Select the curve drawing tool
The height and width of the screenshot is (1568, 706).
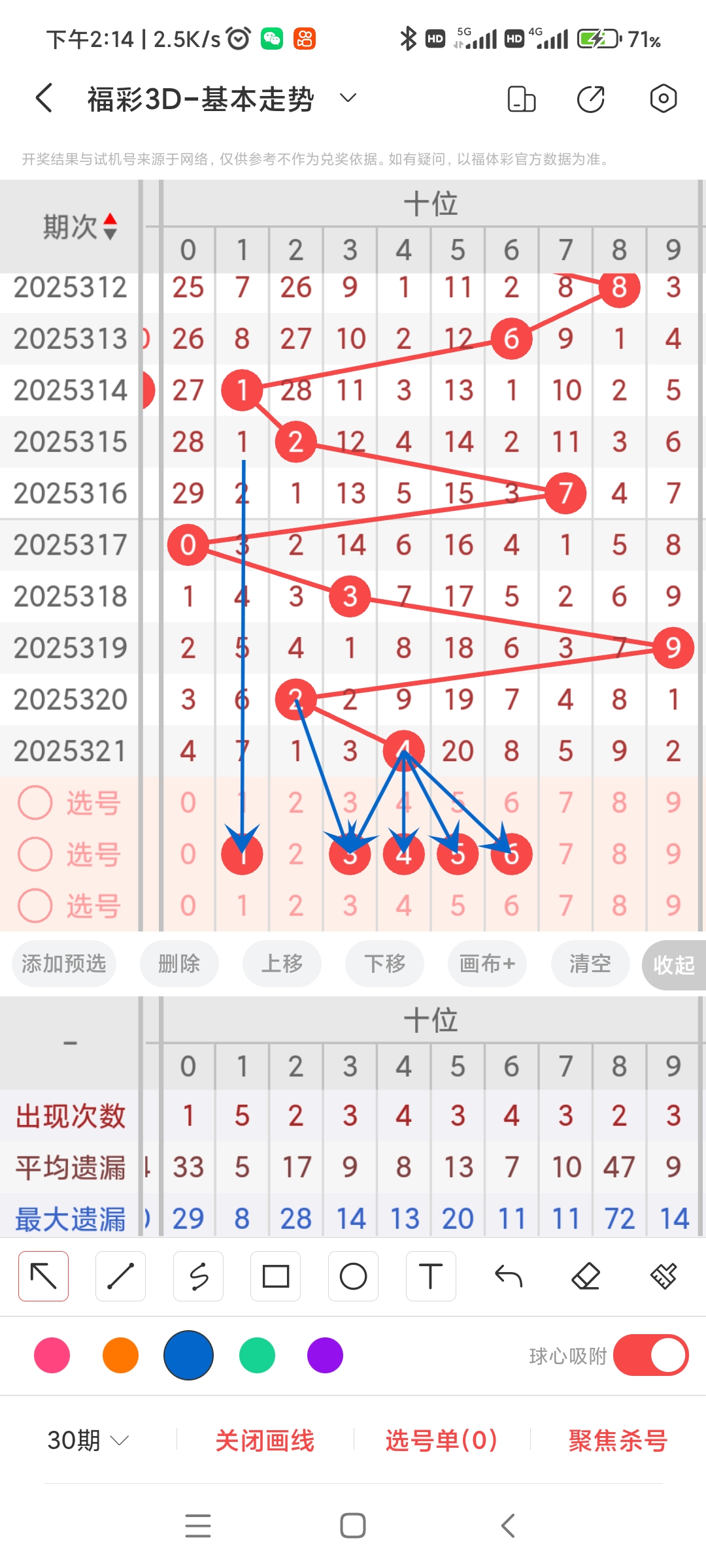pos(198,1275)
